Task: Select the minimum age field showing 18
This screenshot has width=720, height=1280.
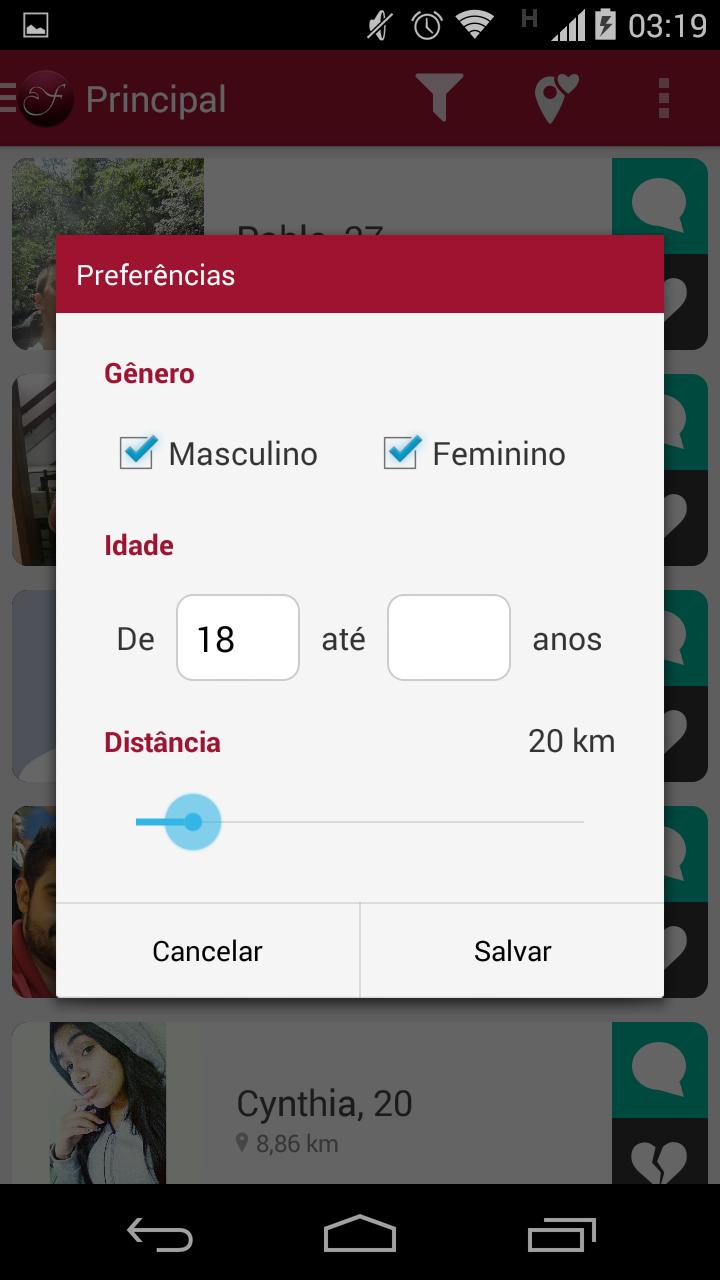Action: [237, 638]
